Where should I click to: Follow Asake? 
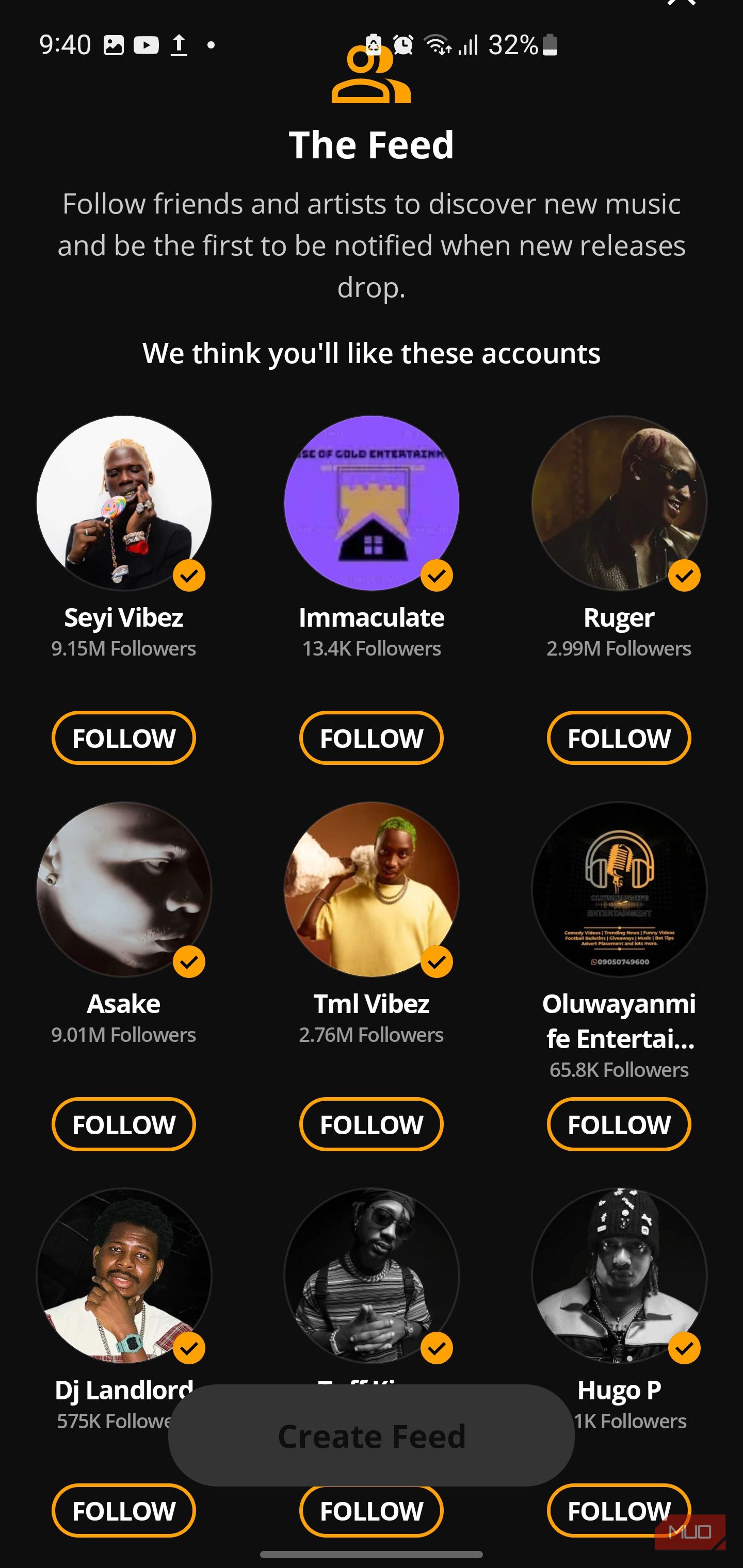(124, 1124)
